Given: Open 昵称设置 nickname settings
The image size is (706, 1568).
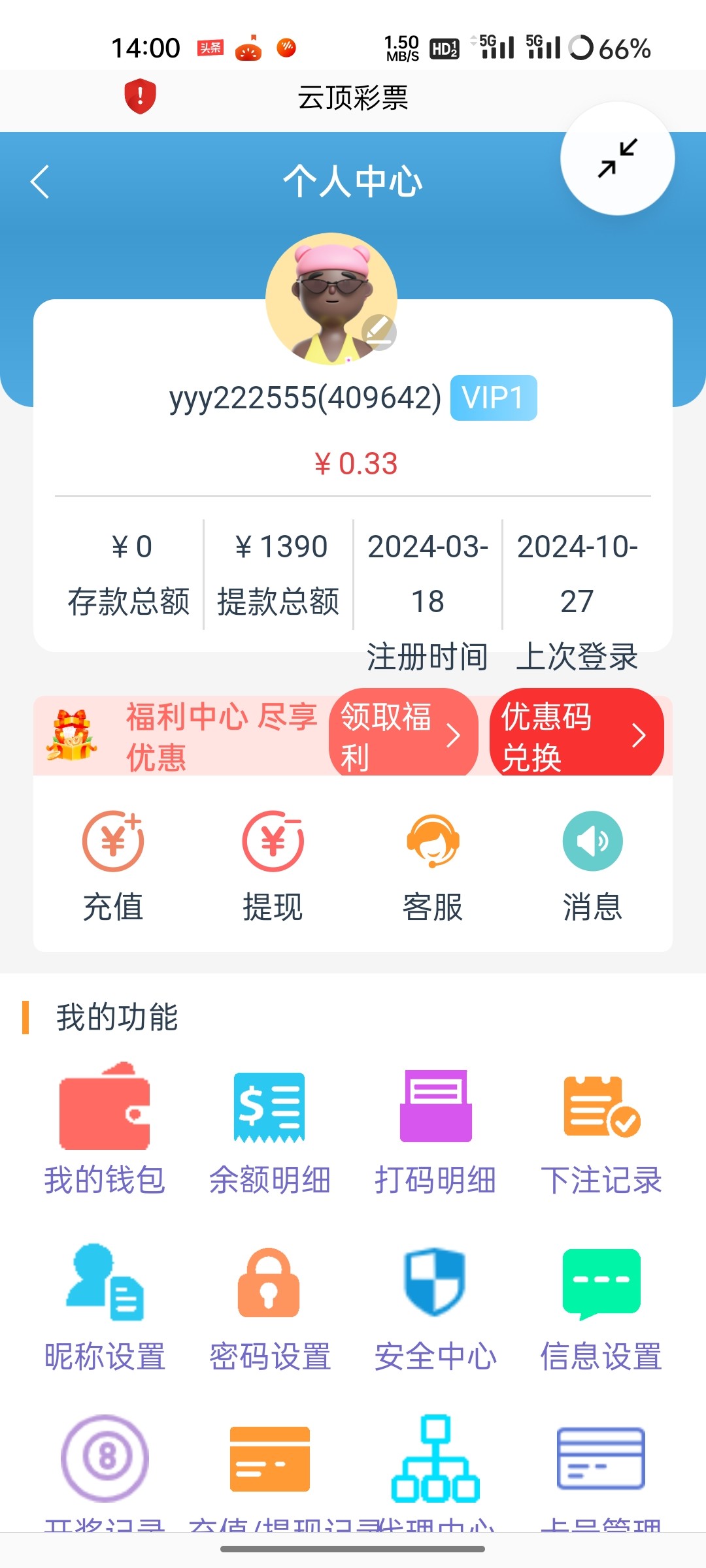Looking at the screenshot, I should tap(105, 1307).
